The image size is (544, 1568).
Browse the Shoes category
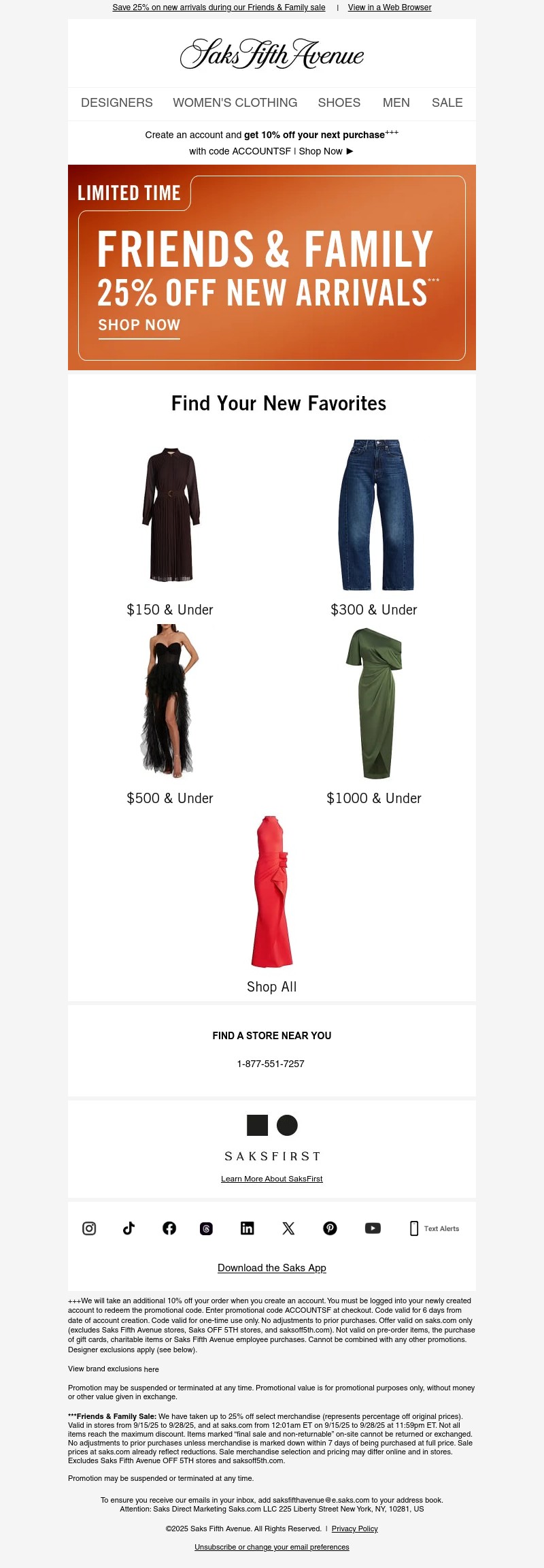coord(339,103)
